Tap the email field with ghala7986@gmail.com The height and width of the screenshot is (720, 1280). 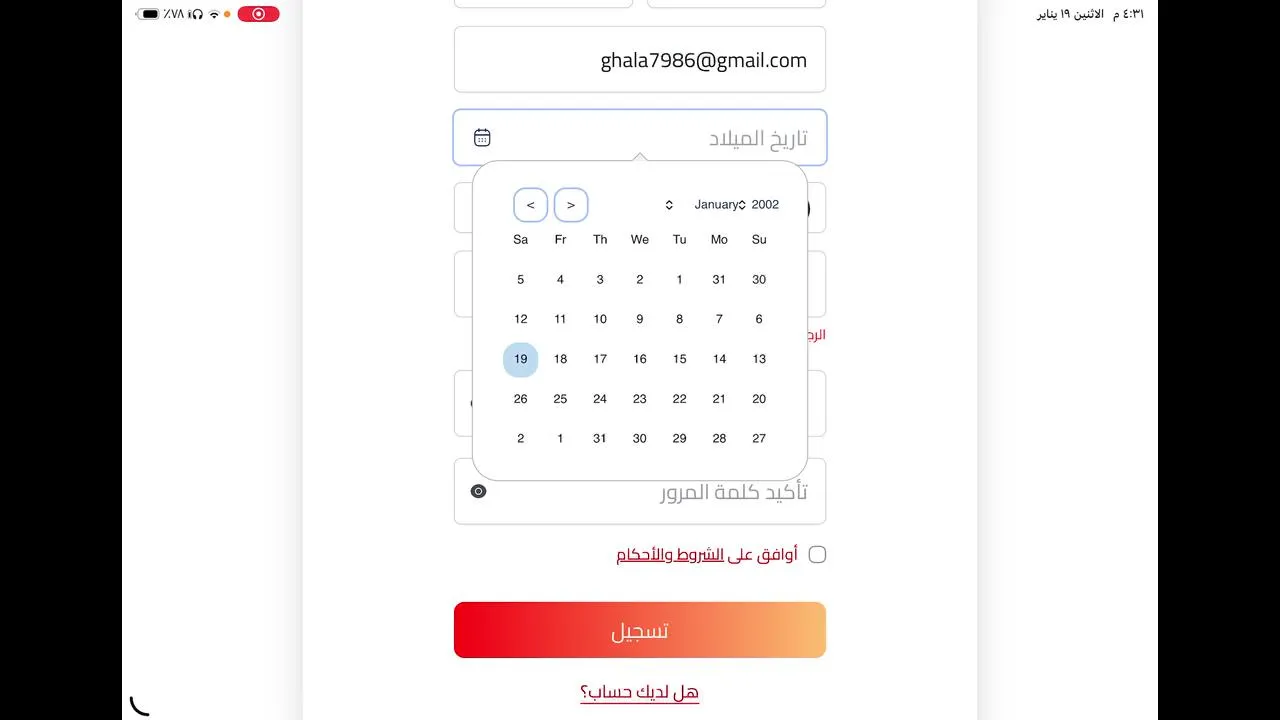(640, 60)
